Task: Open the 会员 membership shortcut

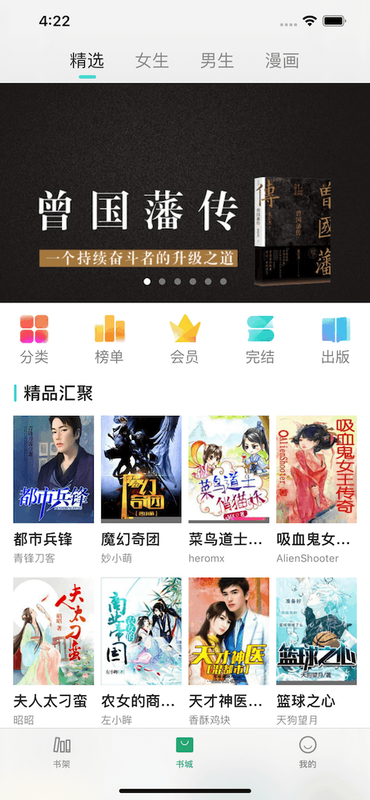Action: click(x=185, y=339)
